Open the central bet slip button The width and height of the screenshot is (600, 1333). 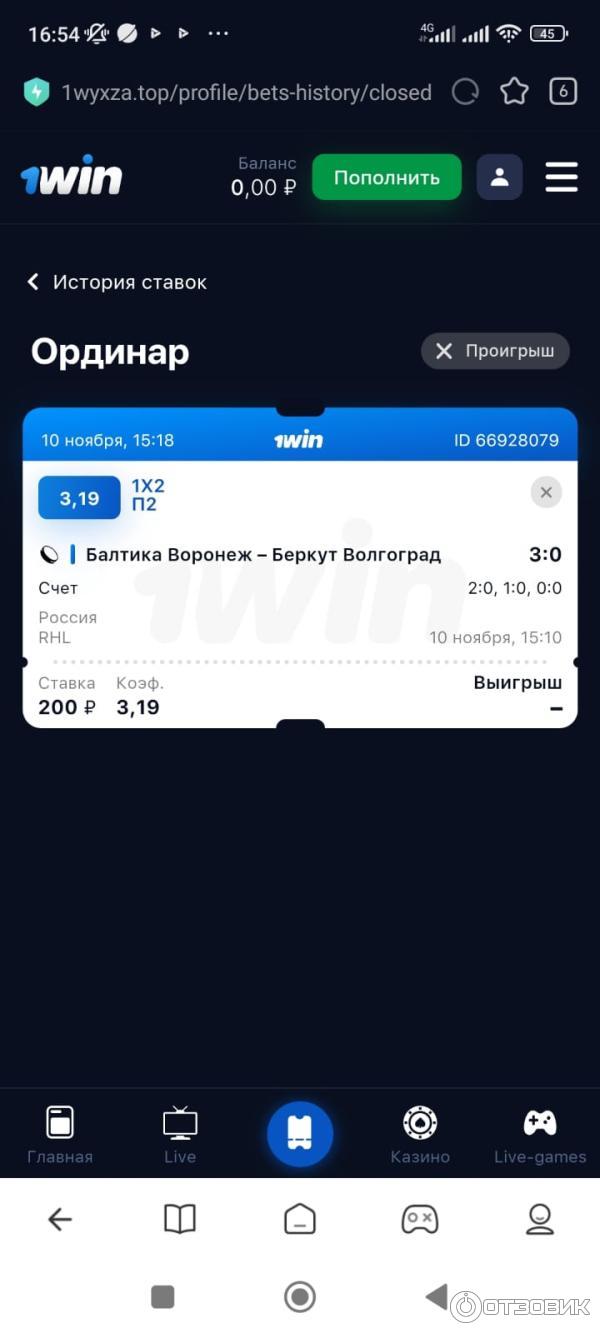pos(300,1133)
